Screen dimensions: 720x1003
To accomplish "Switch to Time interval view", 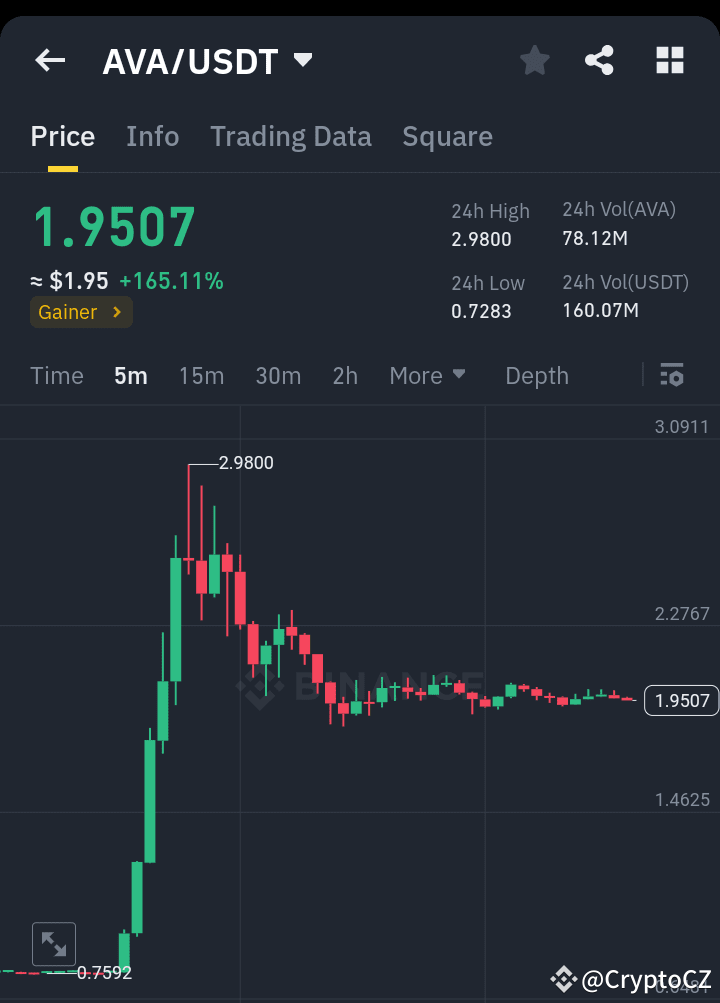I will click(x=56, y=376).
